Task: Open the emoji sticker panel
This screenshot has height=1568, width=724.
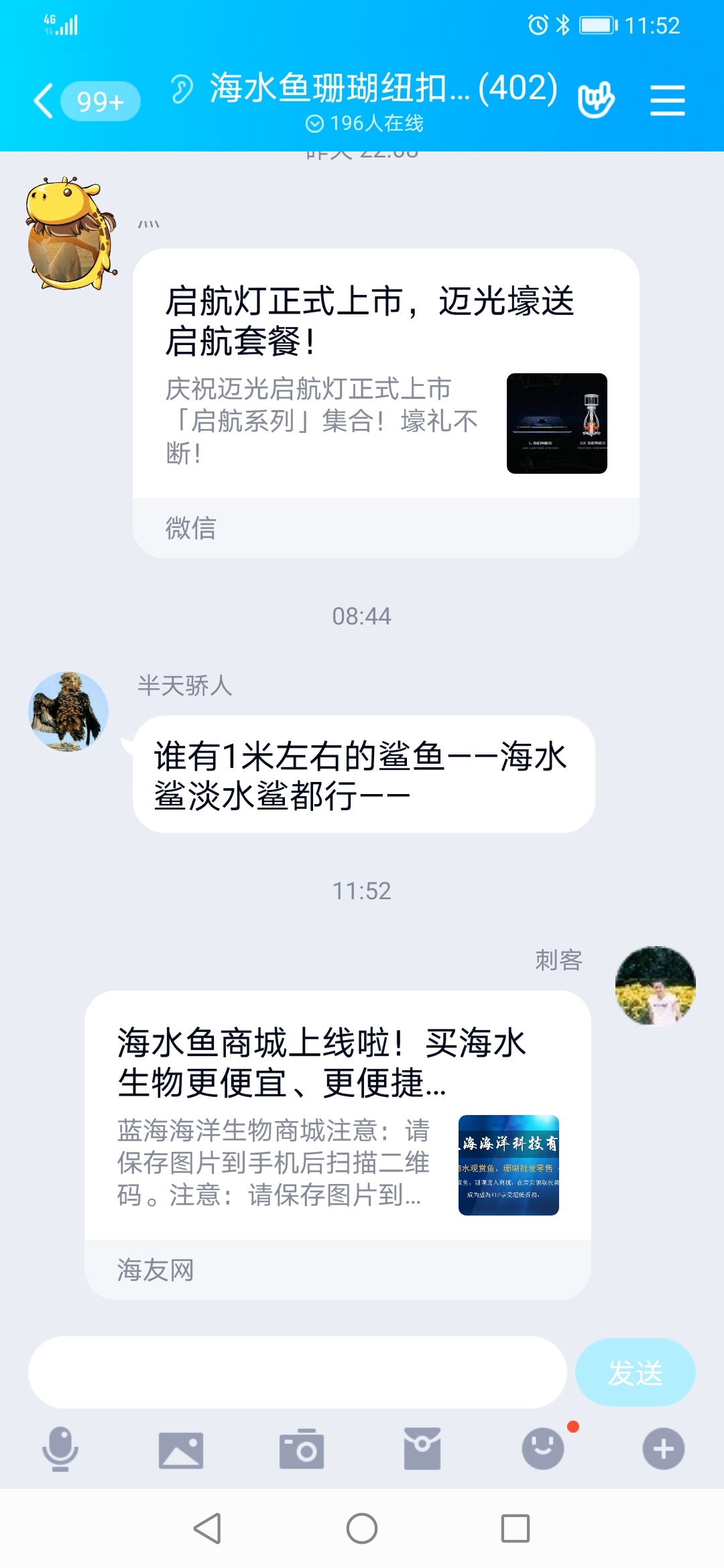Action: pos(543,1449)
